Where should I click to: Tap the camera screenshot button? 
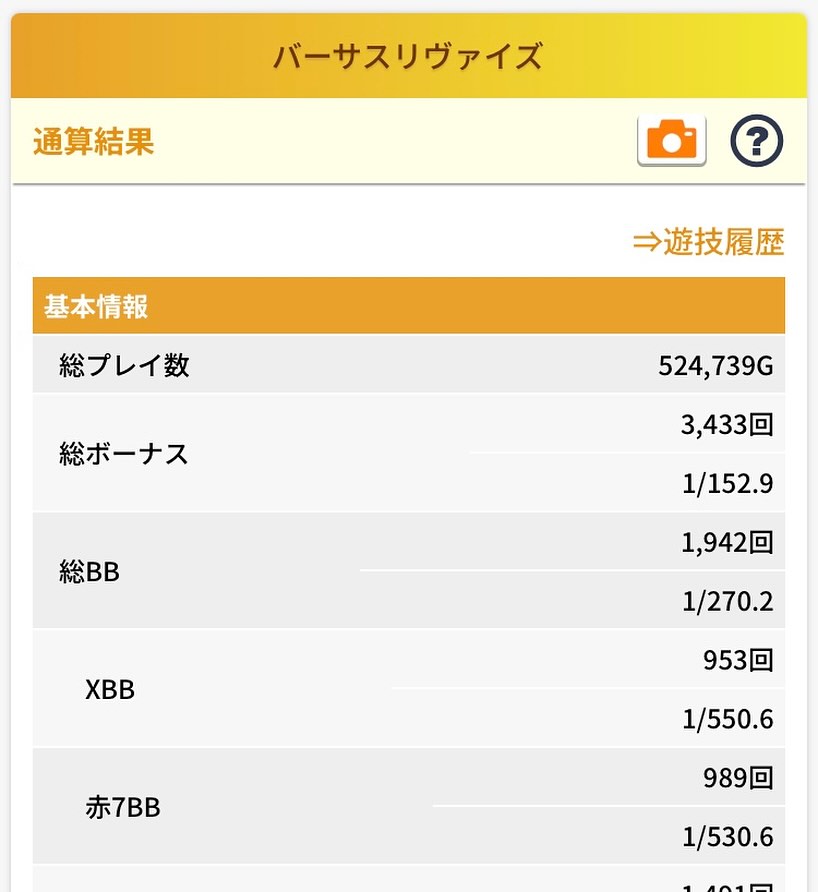tap(671, 141)
